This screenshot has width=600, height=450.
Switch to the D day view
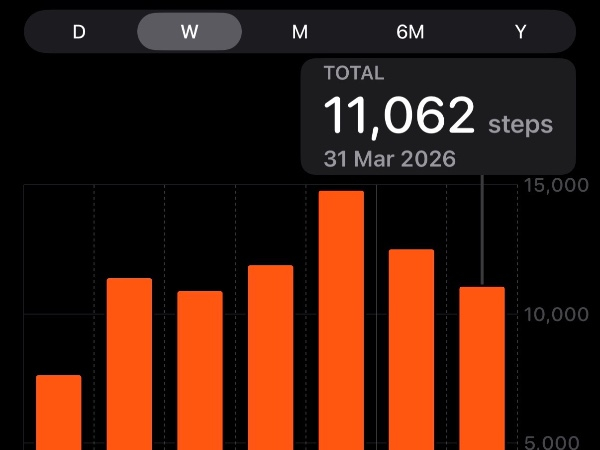79,31
